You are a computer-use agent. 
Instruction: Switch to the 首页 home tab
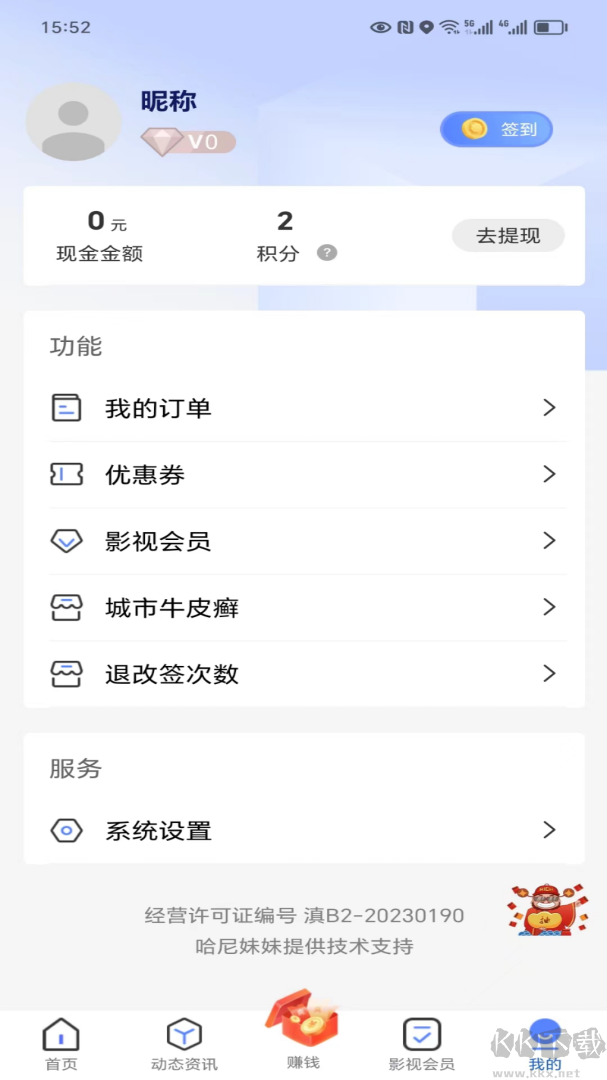(61, 1044)
